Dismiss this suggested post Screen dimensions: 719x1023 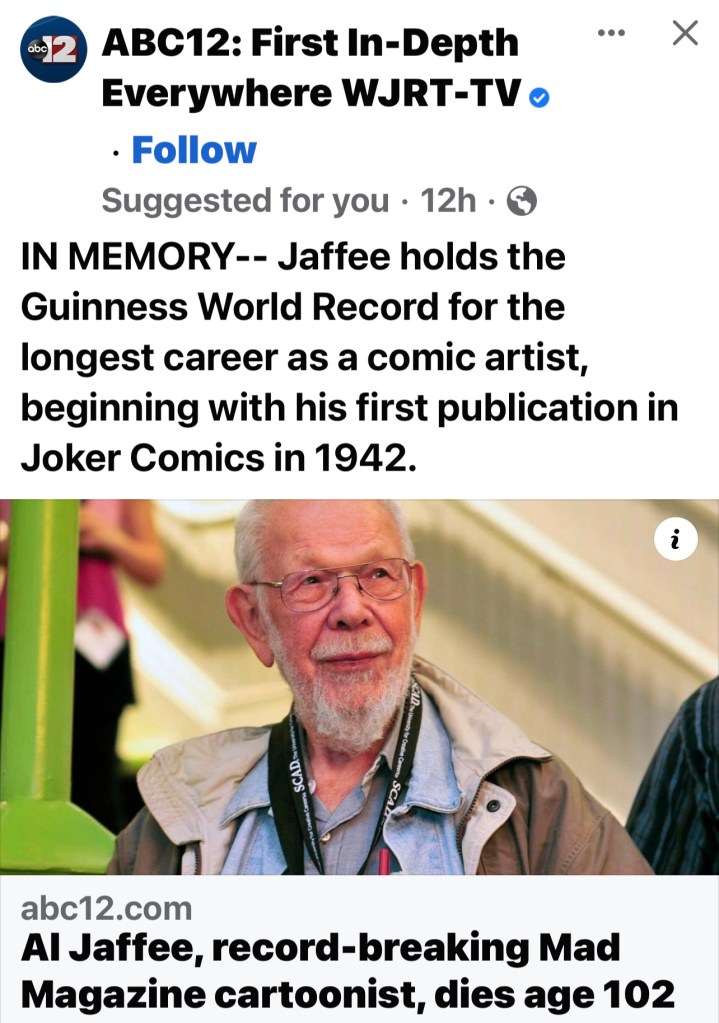click(685, 34)
